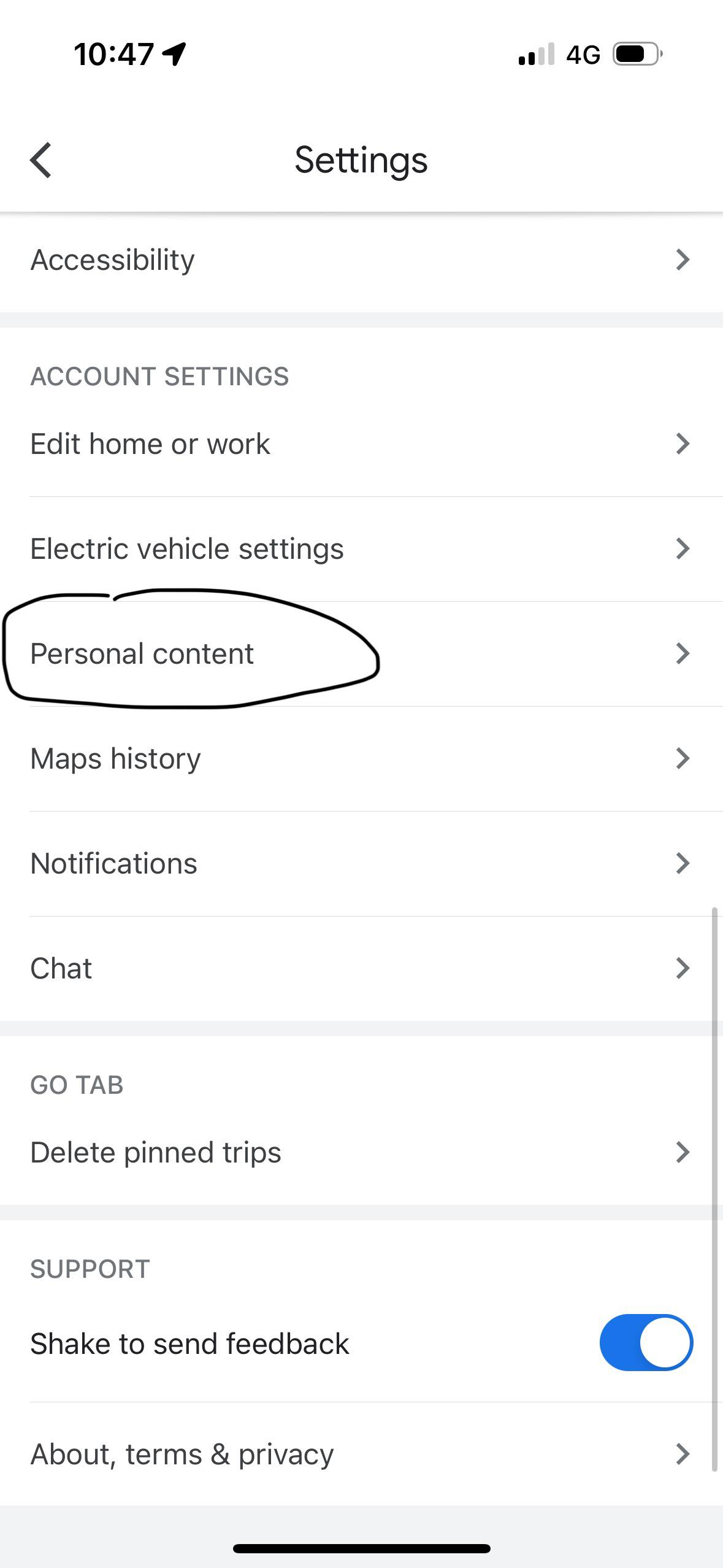The height and width of the screenshot is (1568, 723).
Task: Go back from Settings
Action: click(x=41, y=160)
